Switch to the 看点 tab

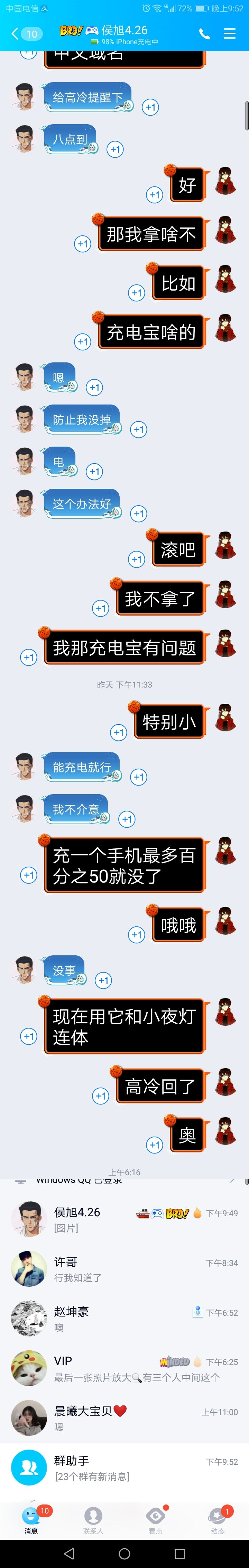point(156,1519)
